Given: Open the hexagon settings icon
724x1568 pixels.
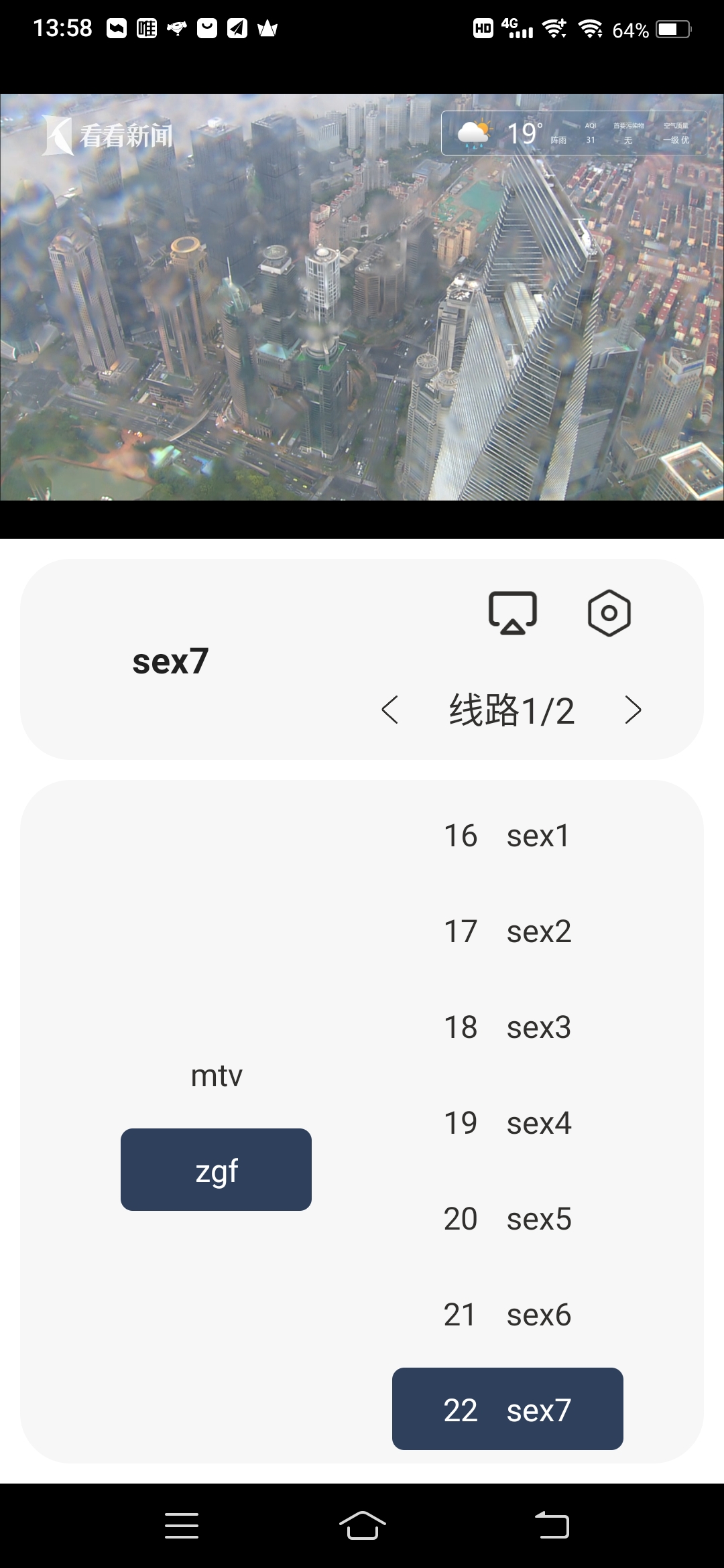Looking at the screenshot, I should click(609, 612).
